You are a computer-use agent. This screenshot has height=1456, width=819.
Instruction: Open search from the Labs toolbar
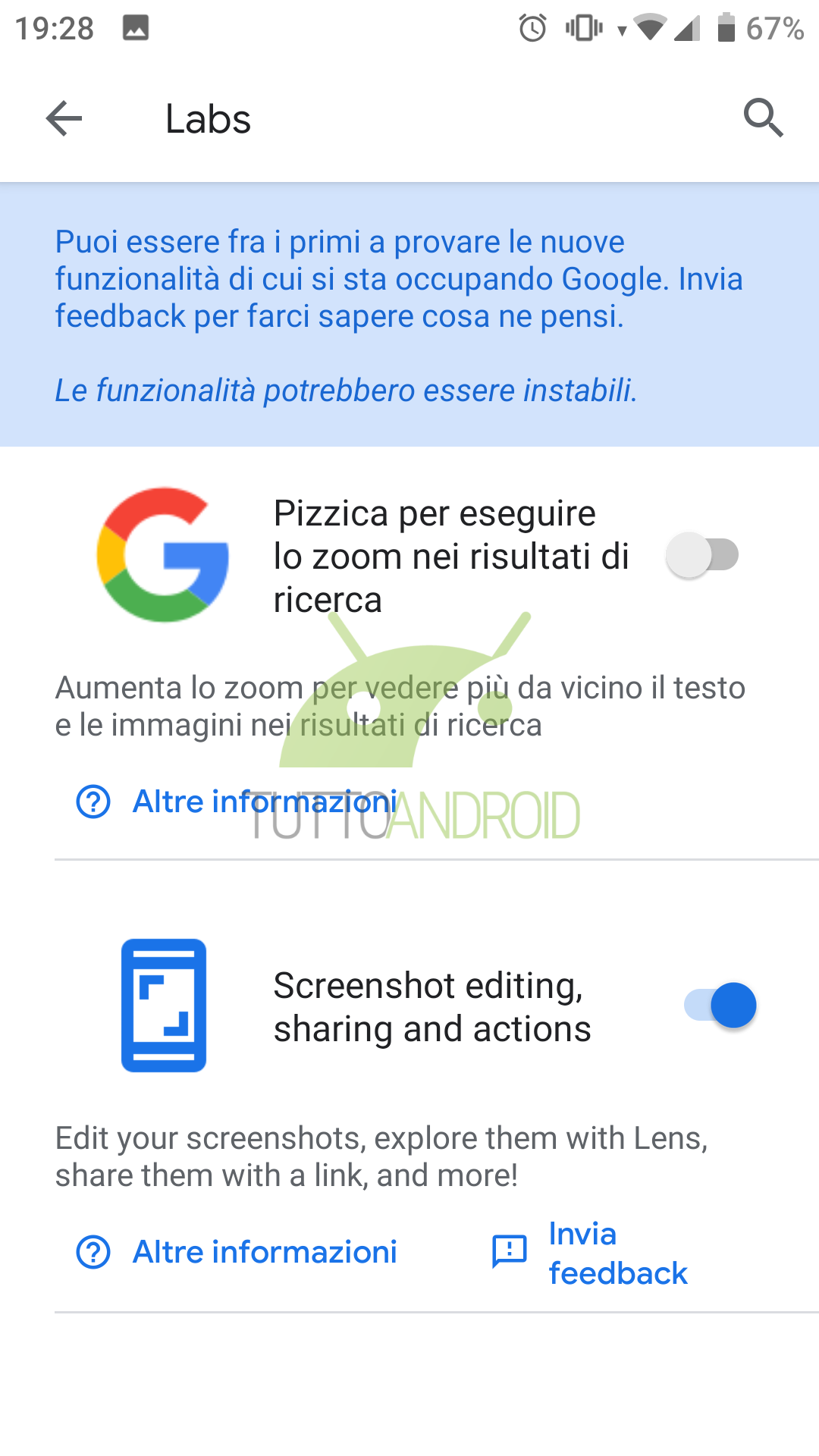tap(763, 118)
